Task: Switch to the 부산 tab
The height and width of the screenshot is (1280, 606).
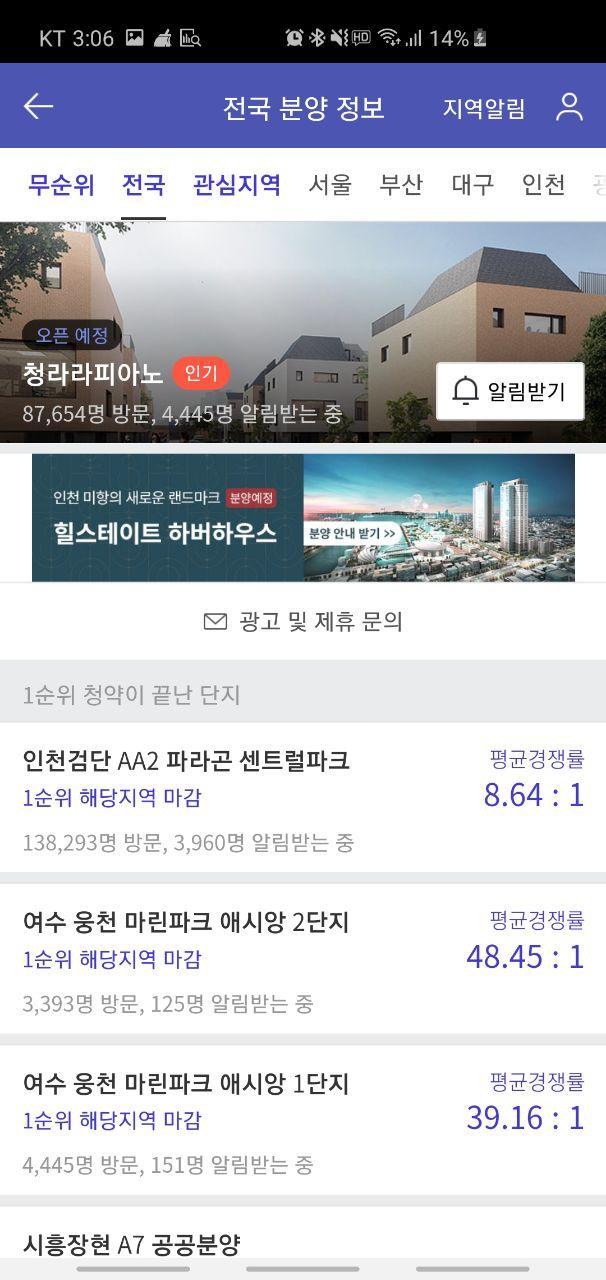Action: click(401, 185)
